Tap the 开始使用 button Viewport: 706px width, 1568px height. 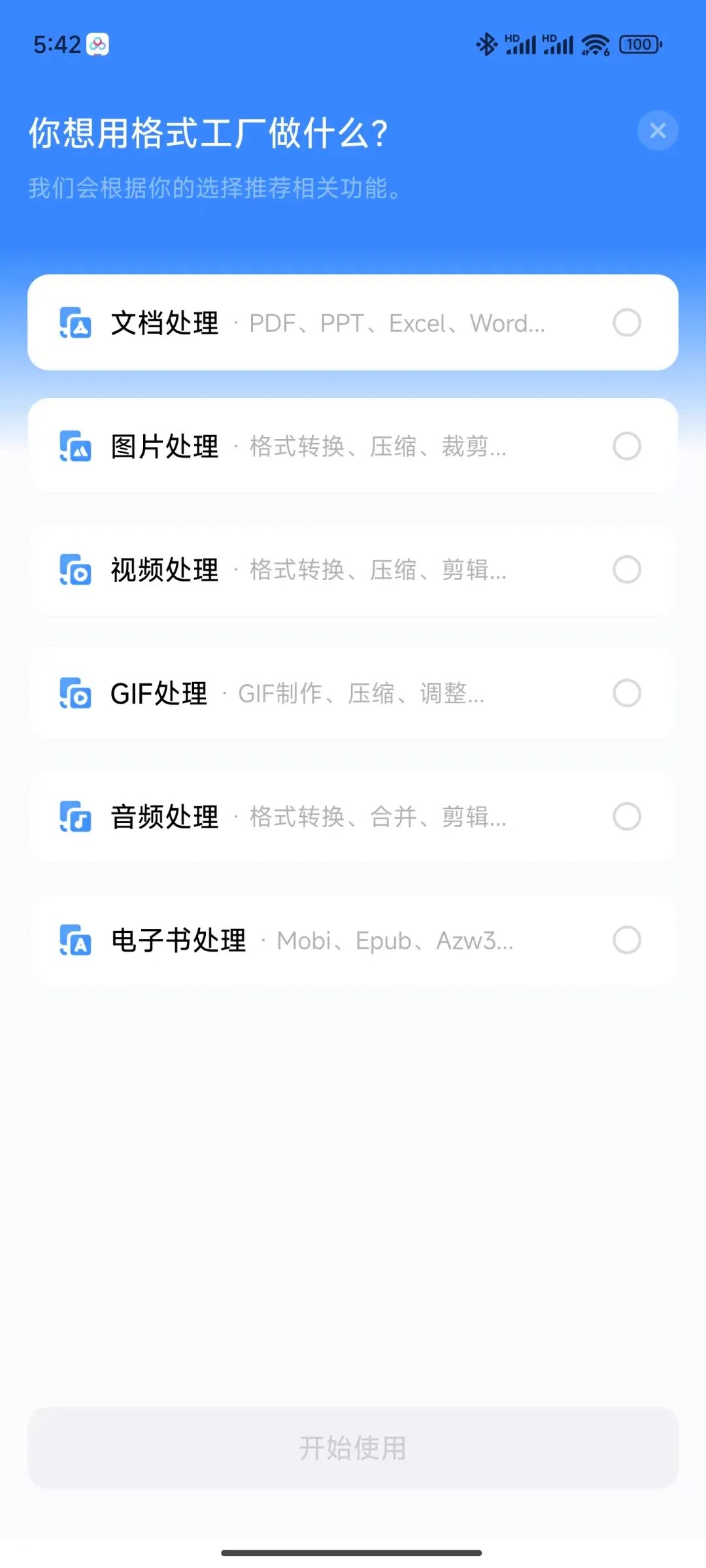353,1448
